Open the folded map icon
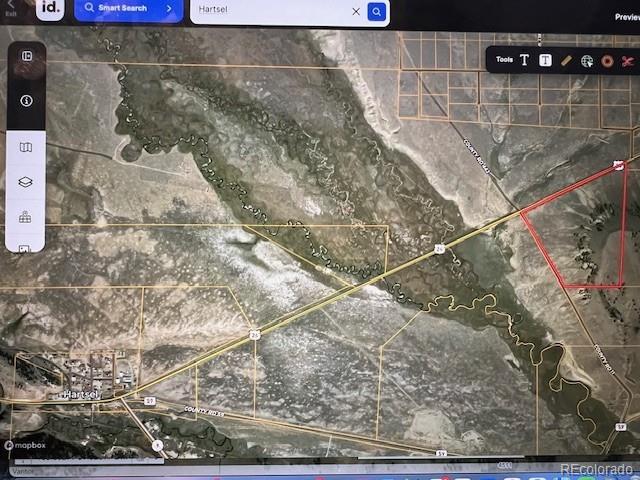 point(26,148)
